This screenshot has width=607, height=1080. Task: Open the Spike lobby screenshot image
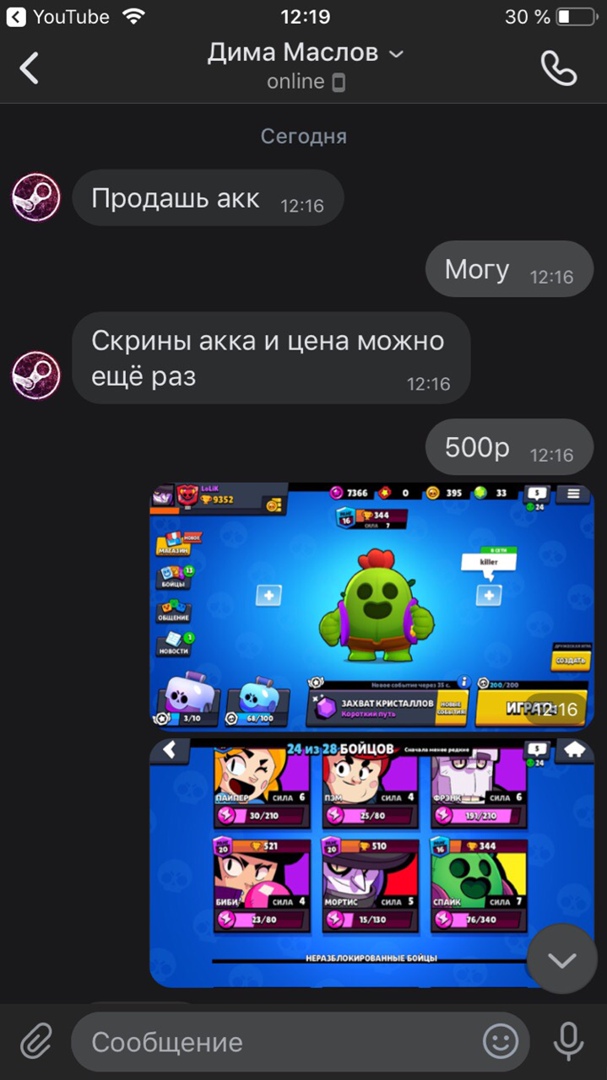371,606
